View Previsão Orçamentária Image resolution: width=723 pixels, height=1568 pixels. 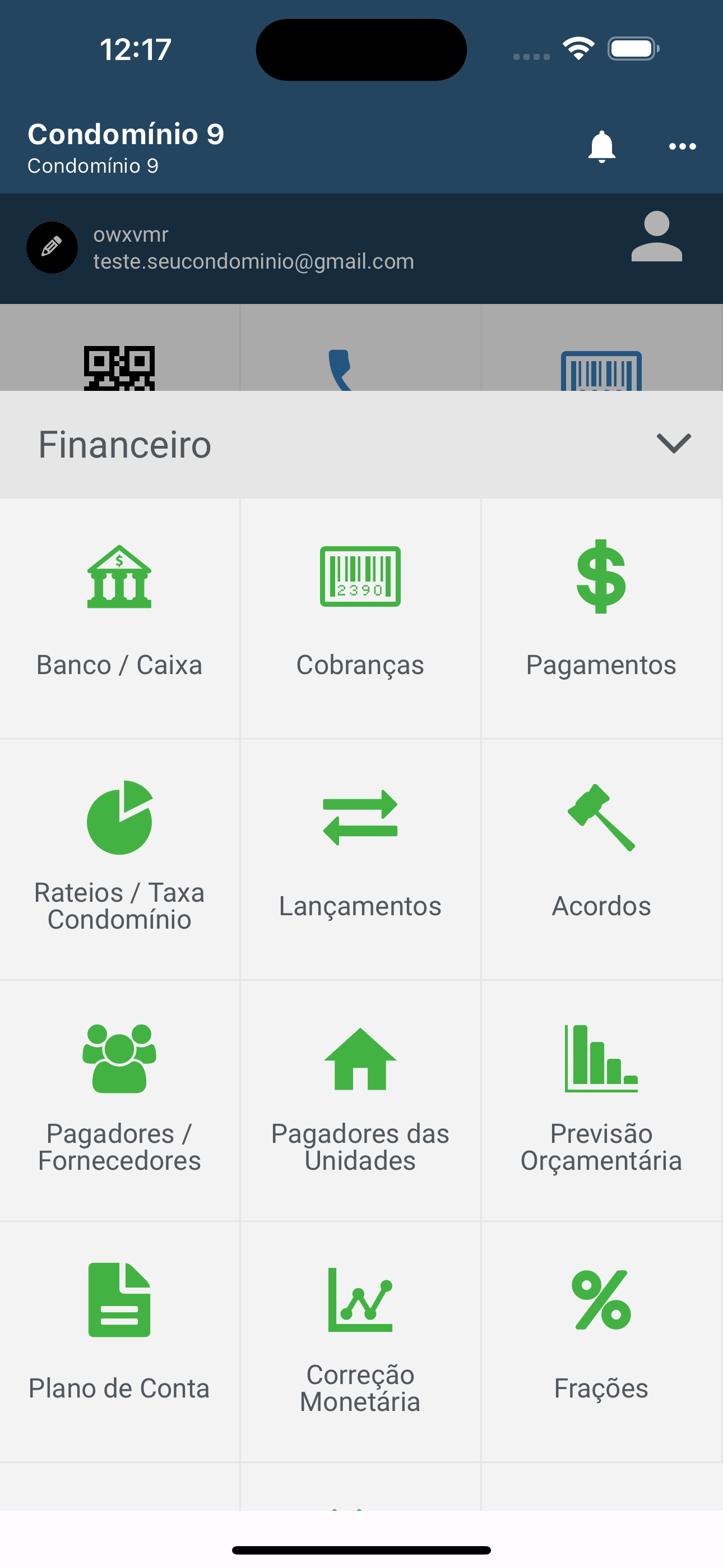(601, 1100)
